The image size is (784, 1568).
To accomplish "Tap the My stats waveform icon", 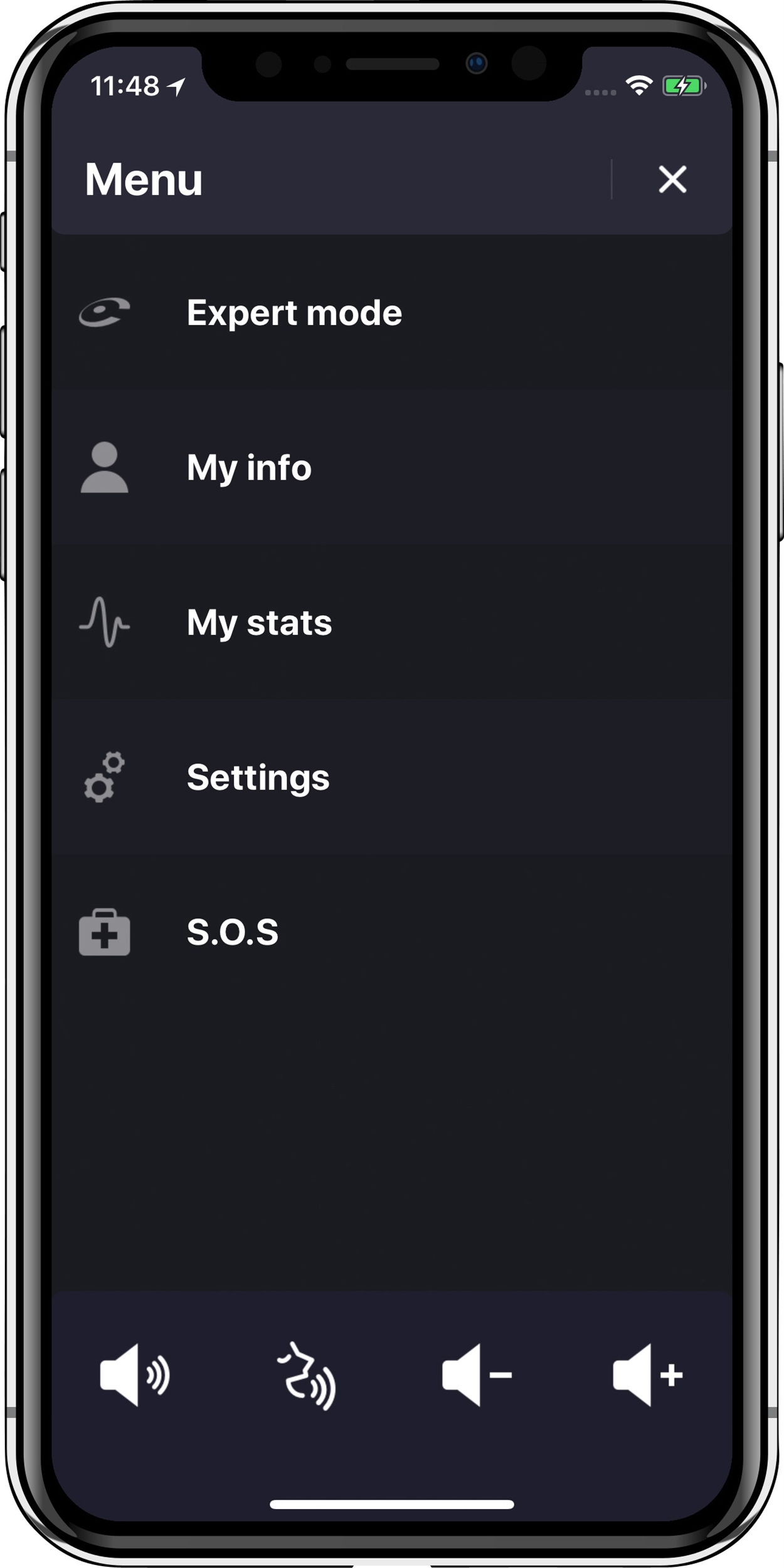I will pos(105,622).
